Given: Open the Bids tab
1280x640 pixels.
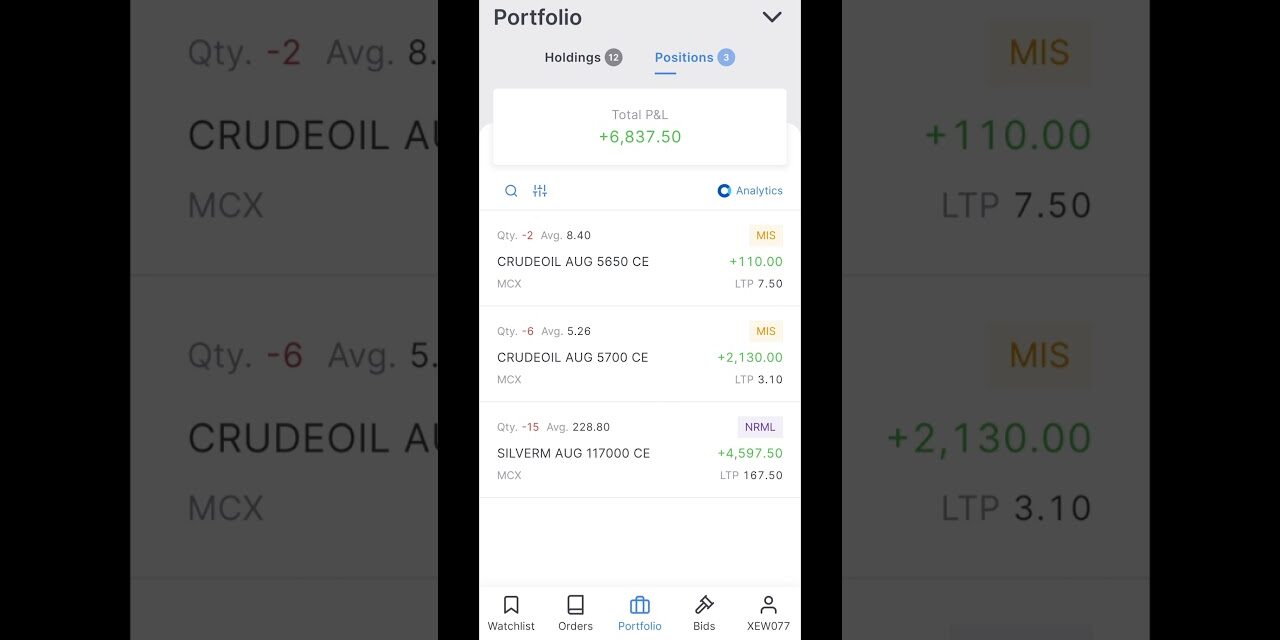Looking at the screenshot, I should click(704, 613).
